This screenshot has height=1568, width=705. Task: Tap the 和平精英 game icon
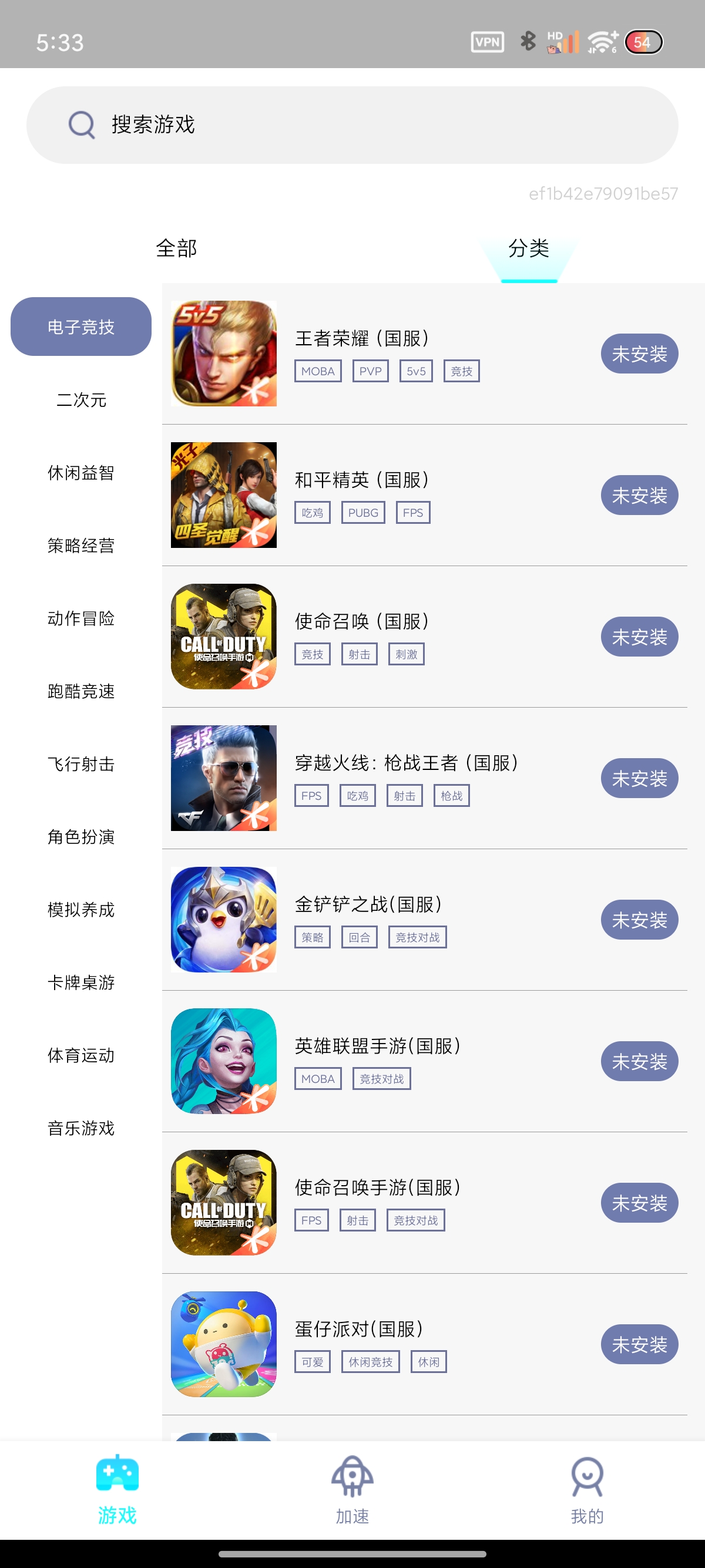tap(224, 495)
